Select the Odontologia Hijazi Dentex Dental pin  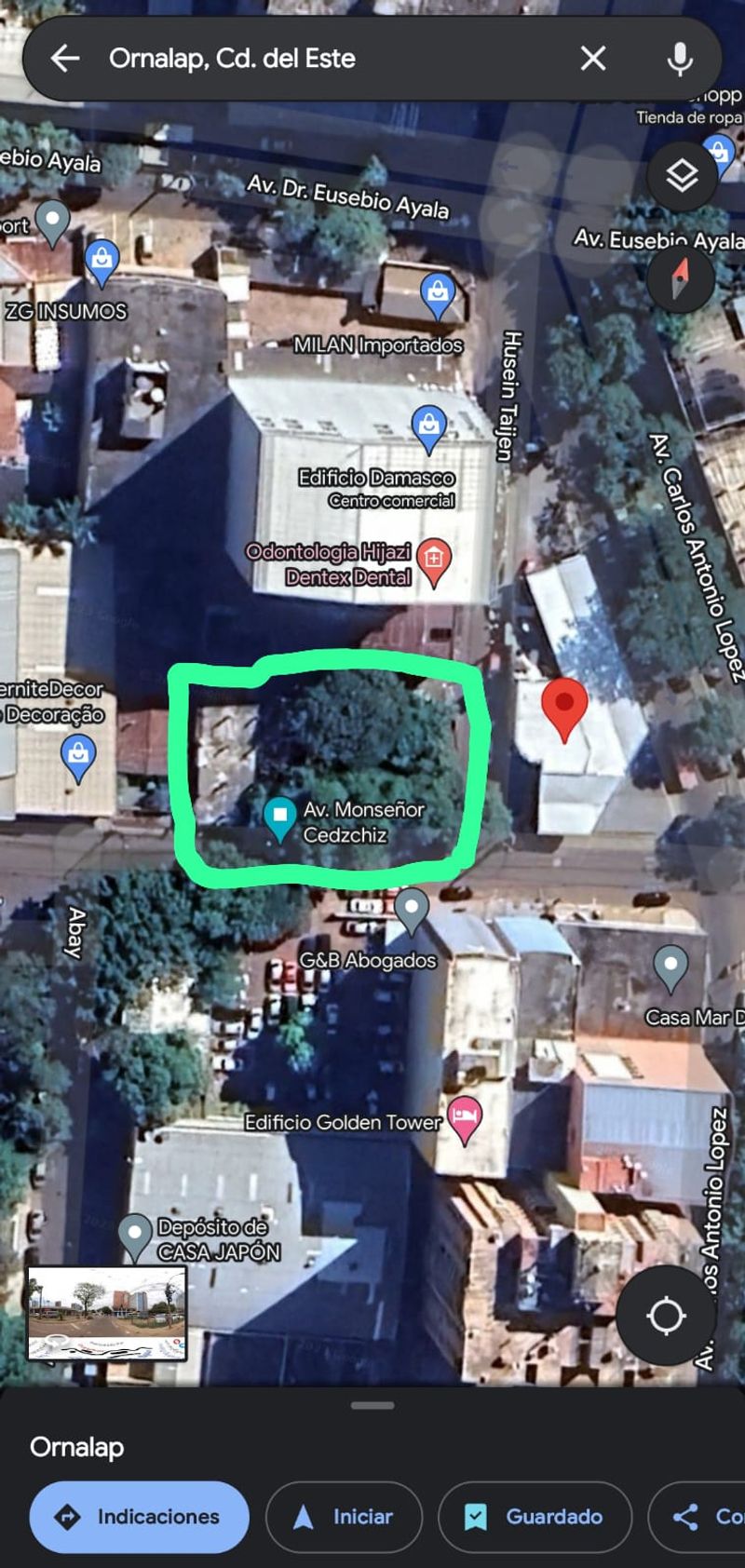click(x=433, y=559)
